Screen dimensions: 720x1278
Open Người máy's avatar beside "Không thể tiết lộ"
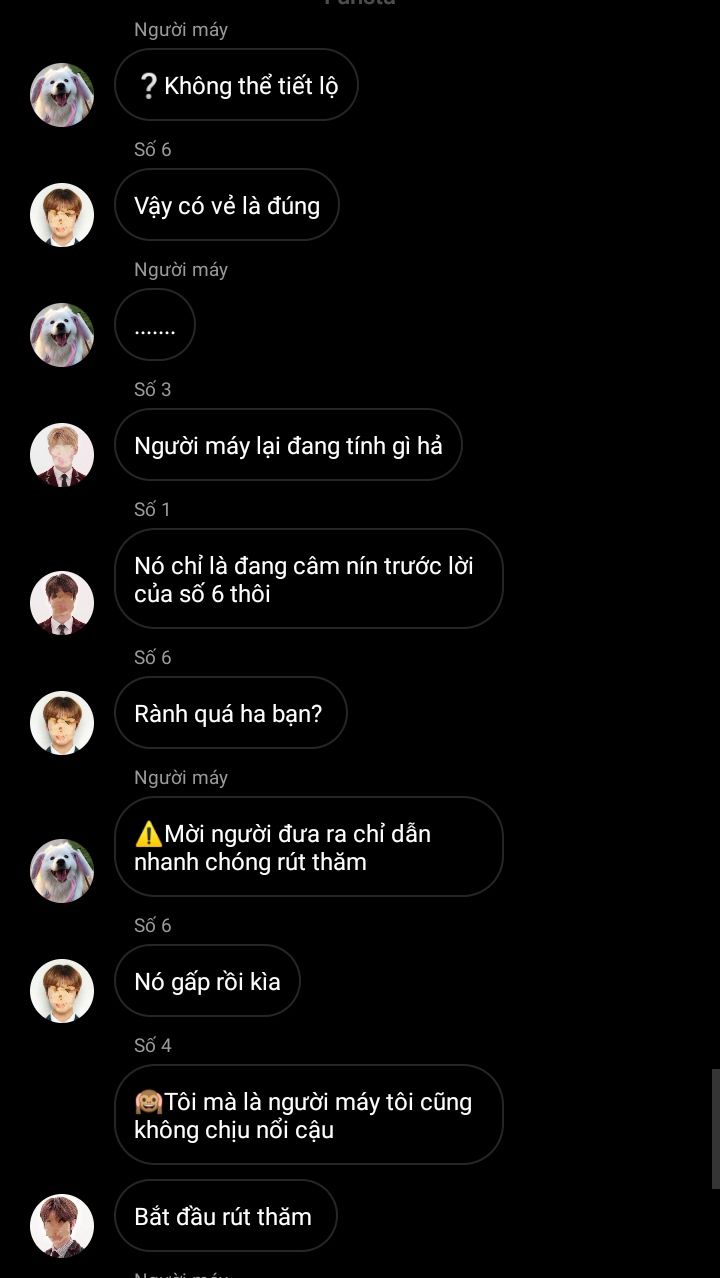[62, 95]
